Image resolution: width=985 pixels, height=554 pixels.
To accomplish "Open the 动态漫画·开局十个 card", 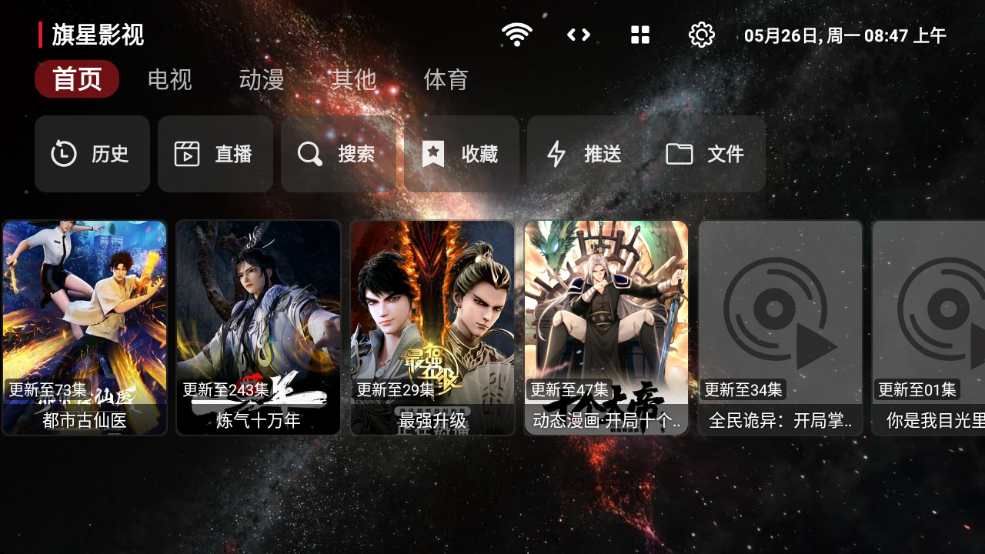I will coord(606,327).
